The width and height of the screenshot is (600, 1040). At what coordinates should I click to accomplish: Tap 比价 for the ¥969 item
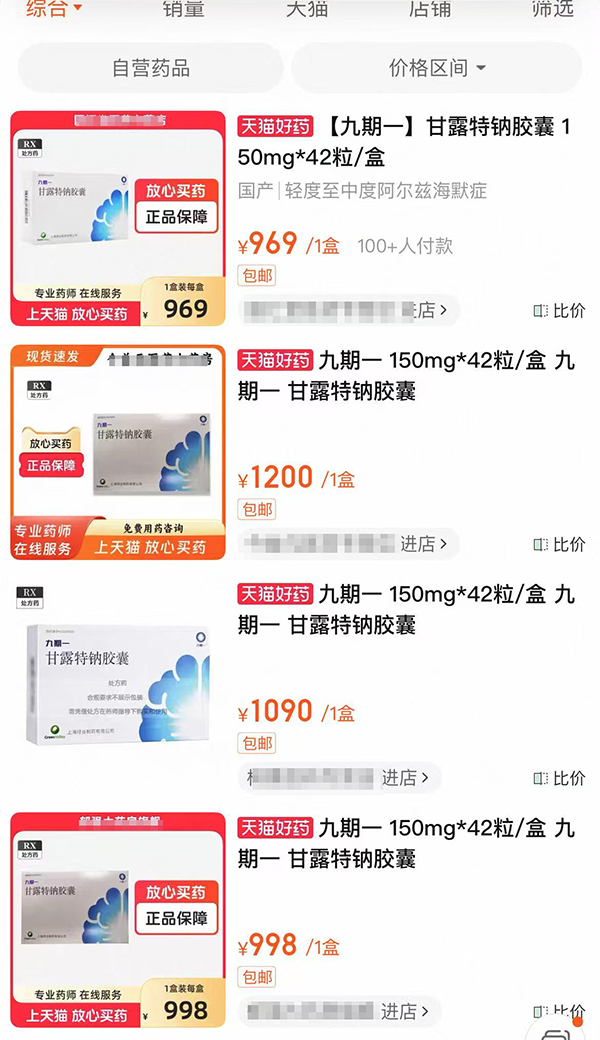pos(560,310)
